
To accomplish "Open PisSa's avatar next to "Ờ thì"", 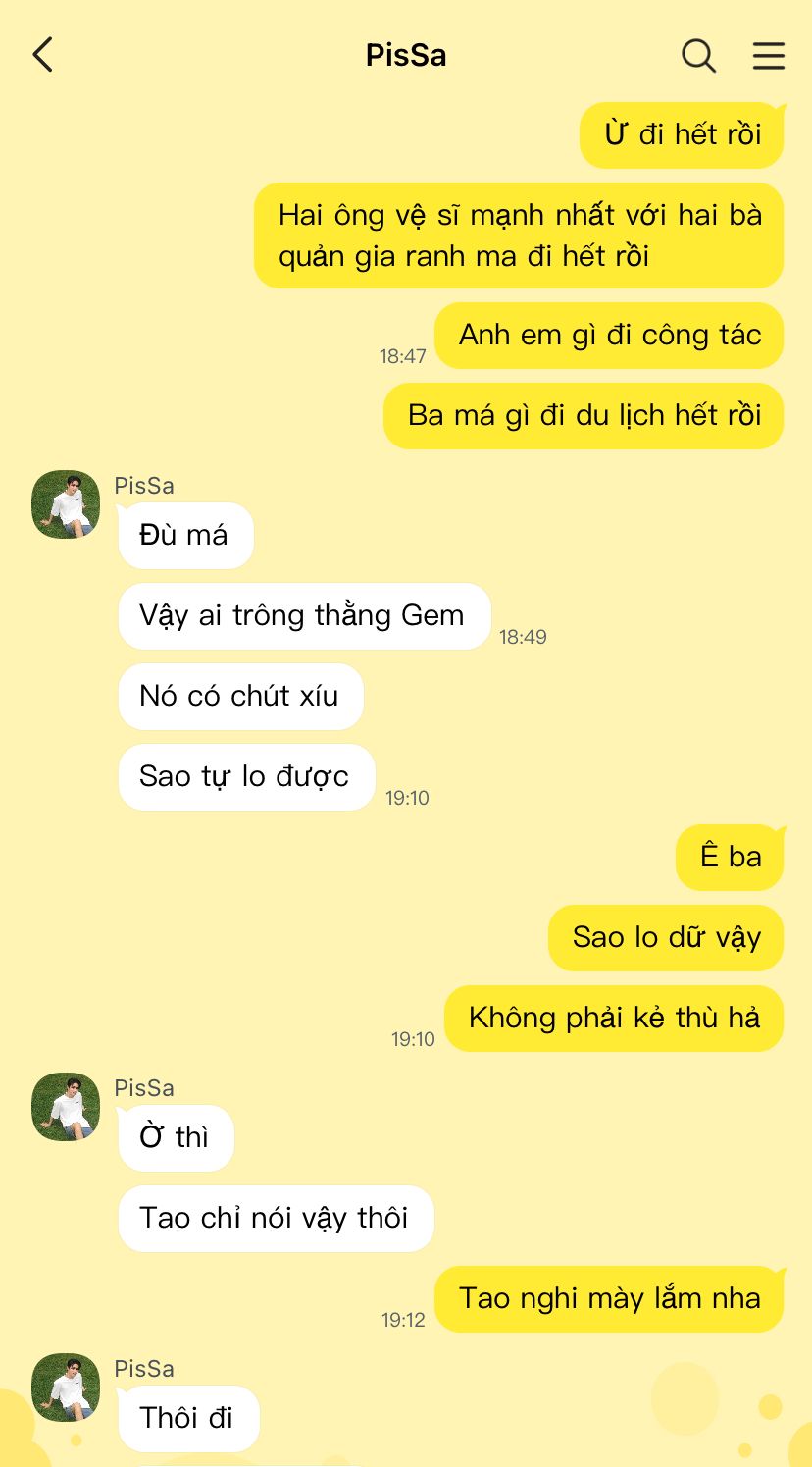I will click(x=66, y=1107).
